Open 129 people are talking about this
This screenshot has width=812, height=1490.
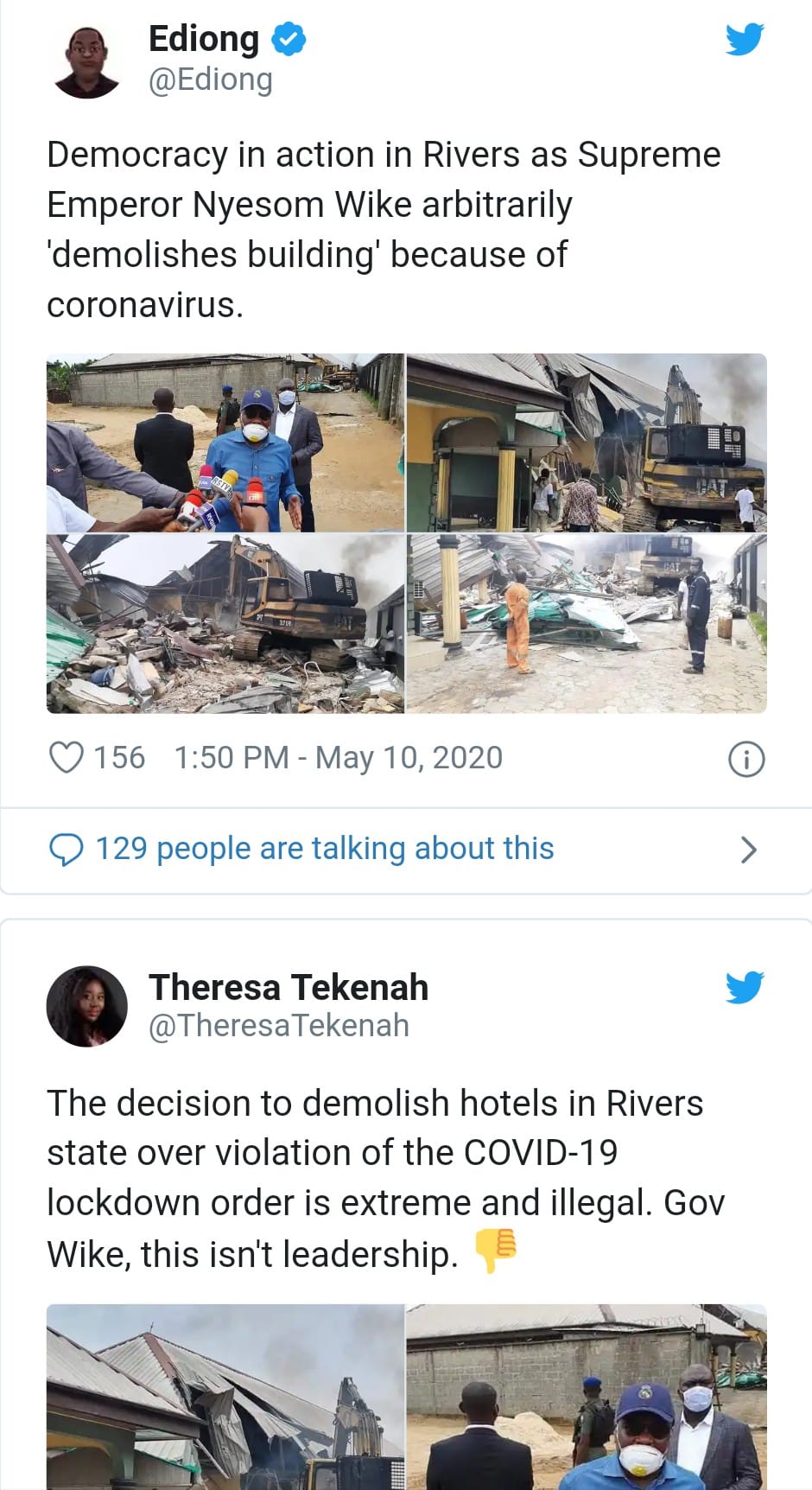click(x=324, y=849)
